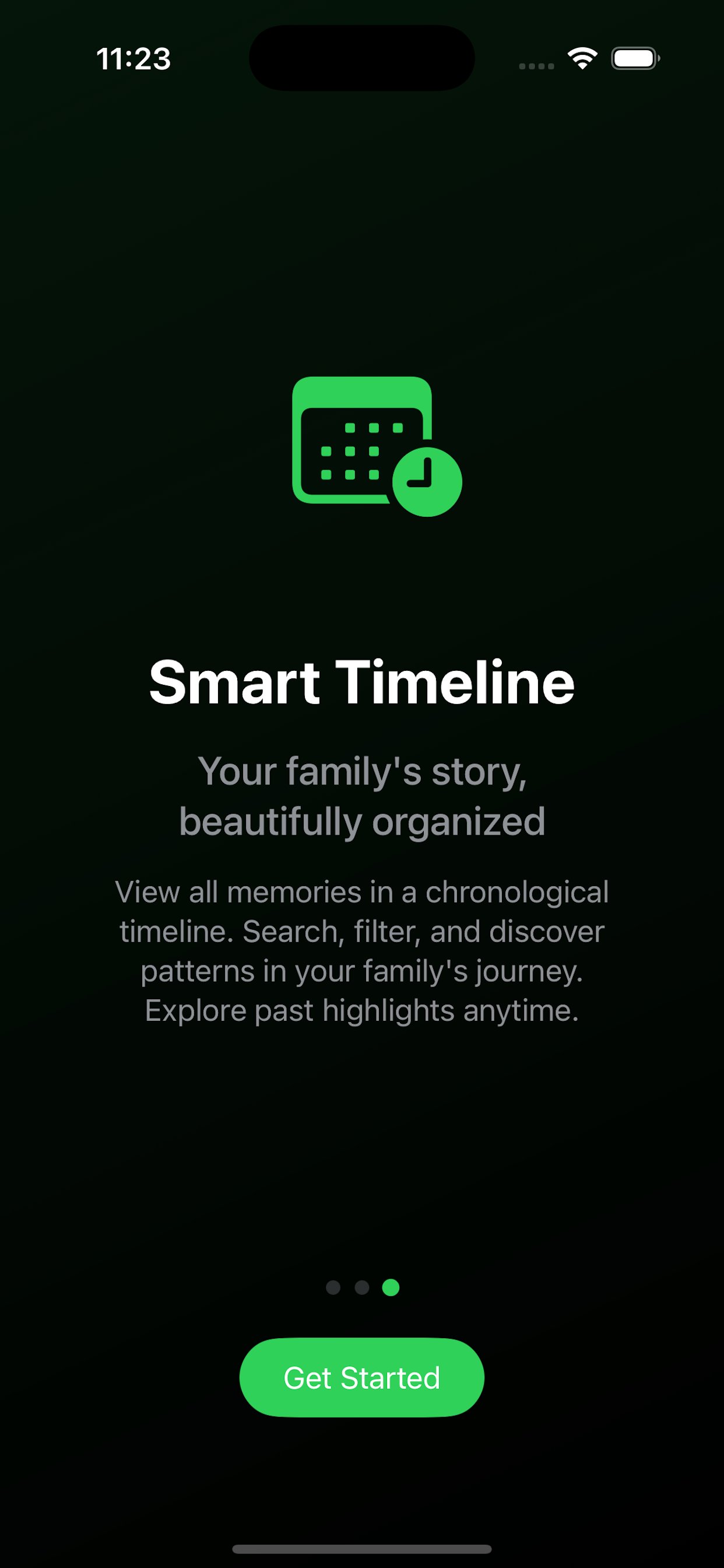The width and height of the screenshot is (724, 1568).
Task: Click the Get Started label text
Action: (362, 1377)
